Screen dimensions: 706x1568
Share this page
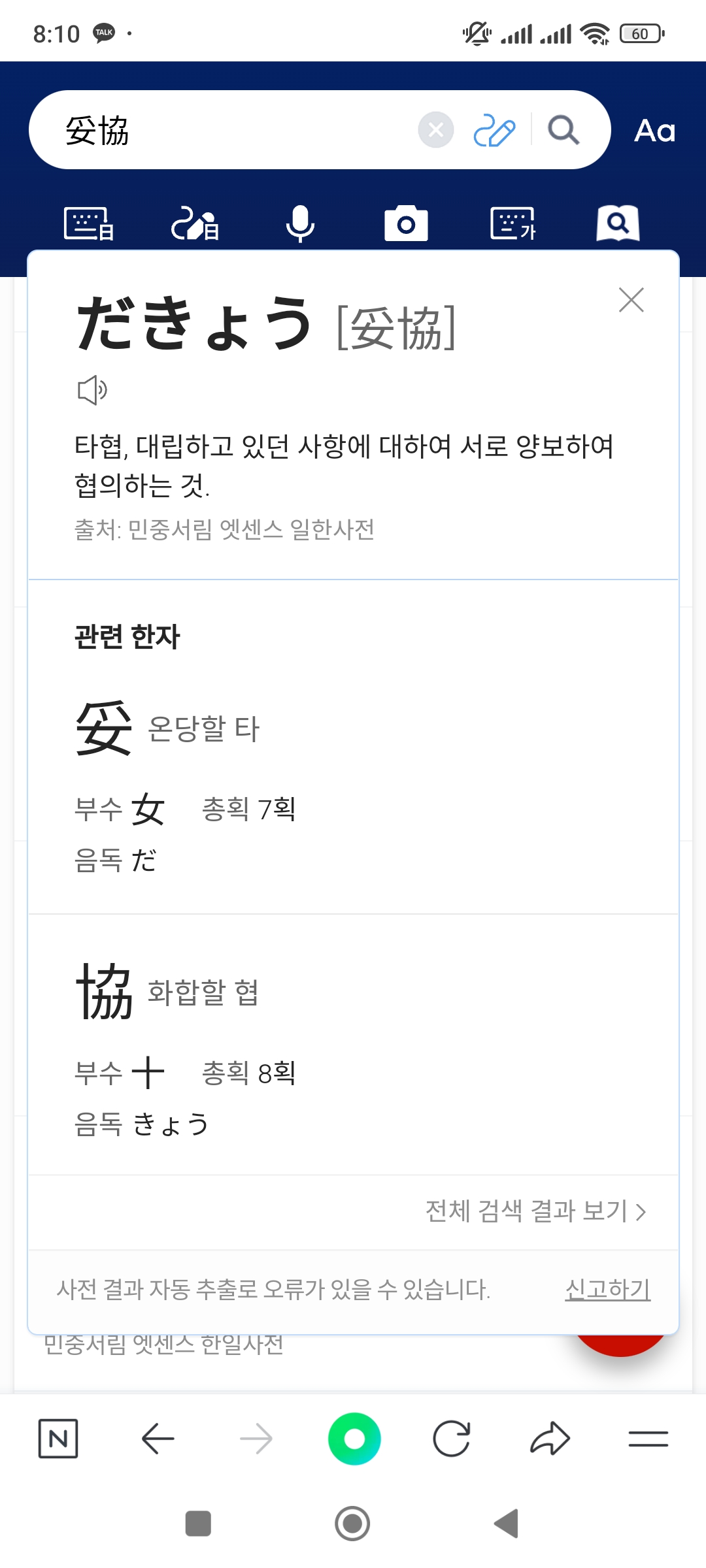coord(550,1439)
